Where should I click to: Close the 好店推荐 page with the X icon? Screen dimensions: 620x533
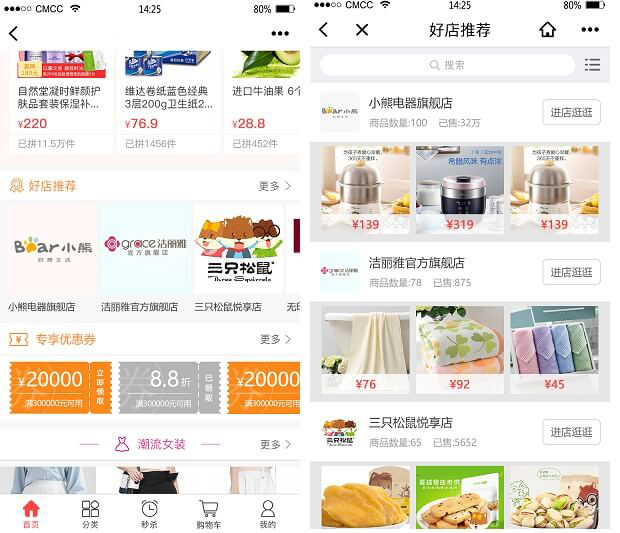(x=362, y=30)
